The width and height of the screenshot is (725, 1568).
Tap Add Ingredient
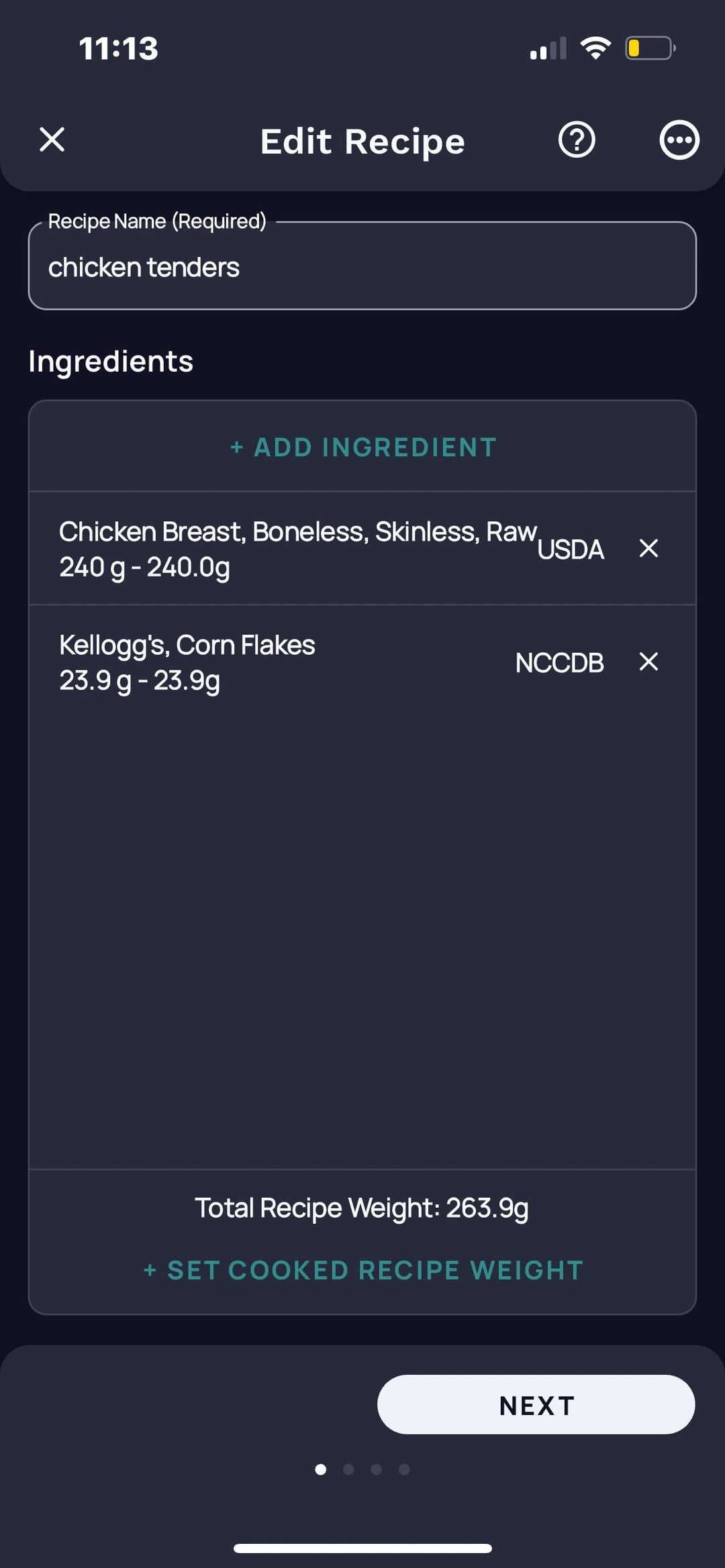pyautogui.click(x=362, y=448)
